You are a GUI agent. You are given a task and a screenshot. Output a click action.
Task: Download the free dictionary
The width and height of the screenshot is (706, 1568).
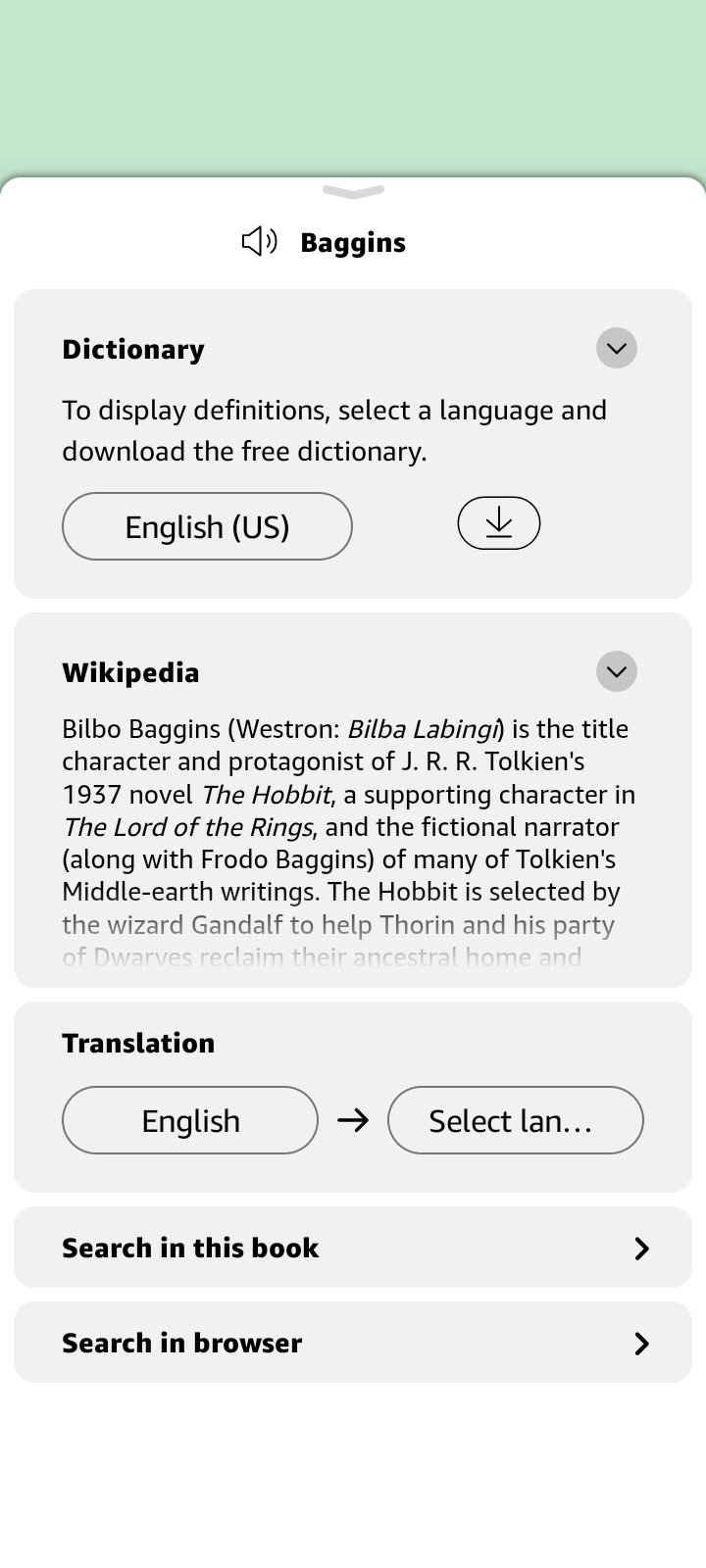(499, 523)
